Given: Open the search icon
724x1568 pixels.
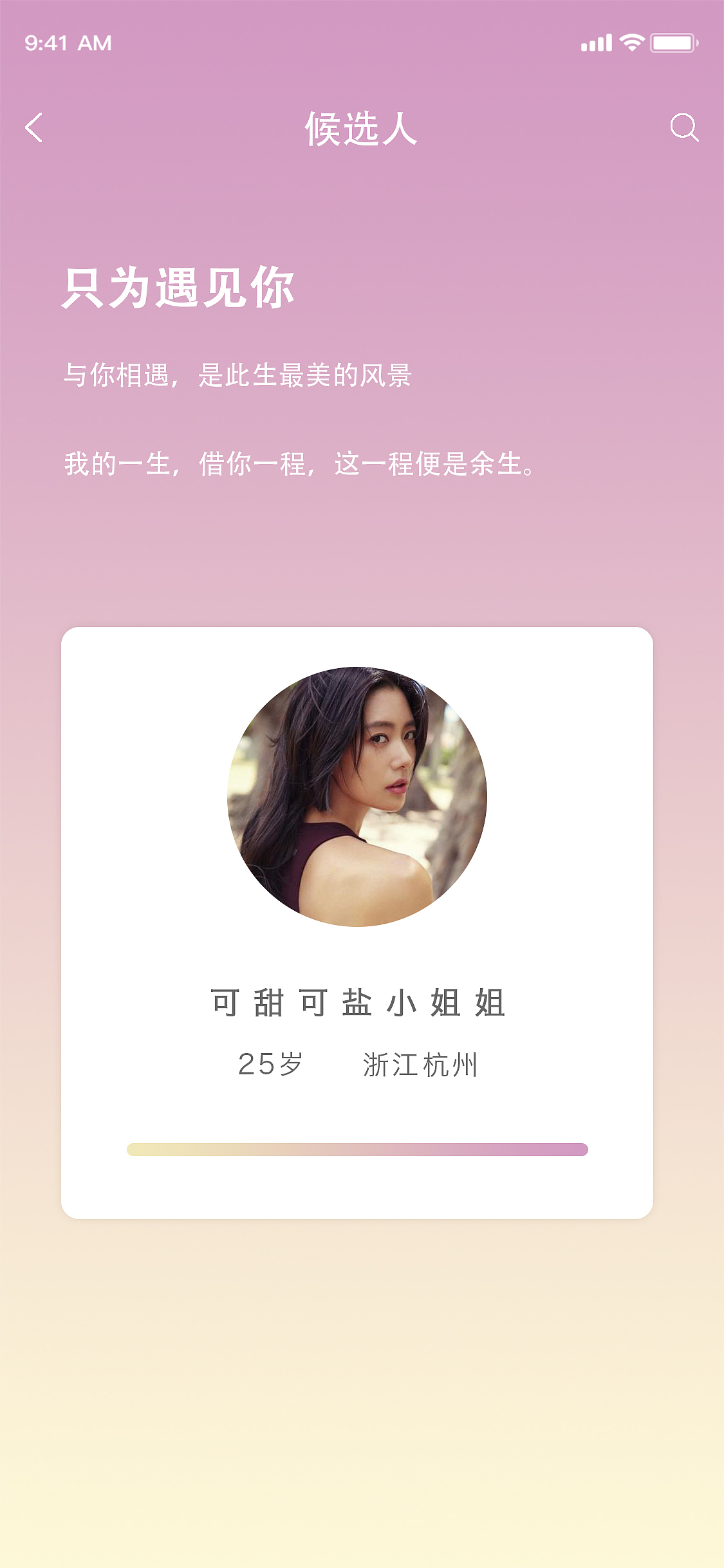Looking at the screenshot, I should point(684,127).
